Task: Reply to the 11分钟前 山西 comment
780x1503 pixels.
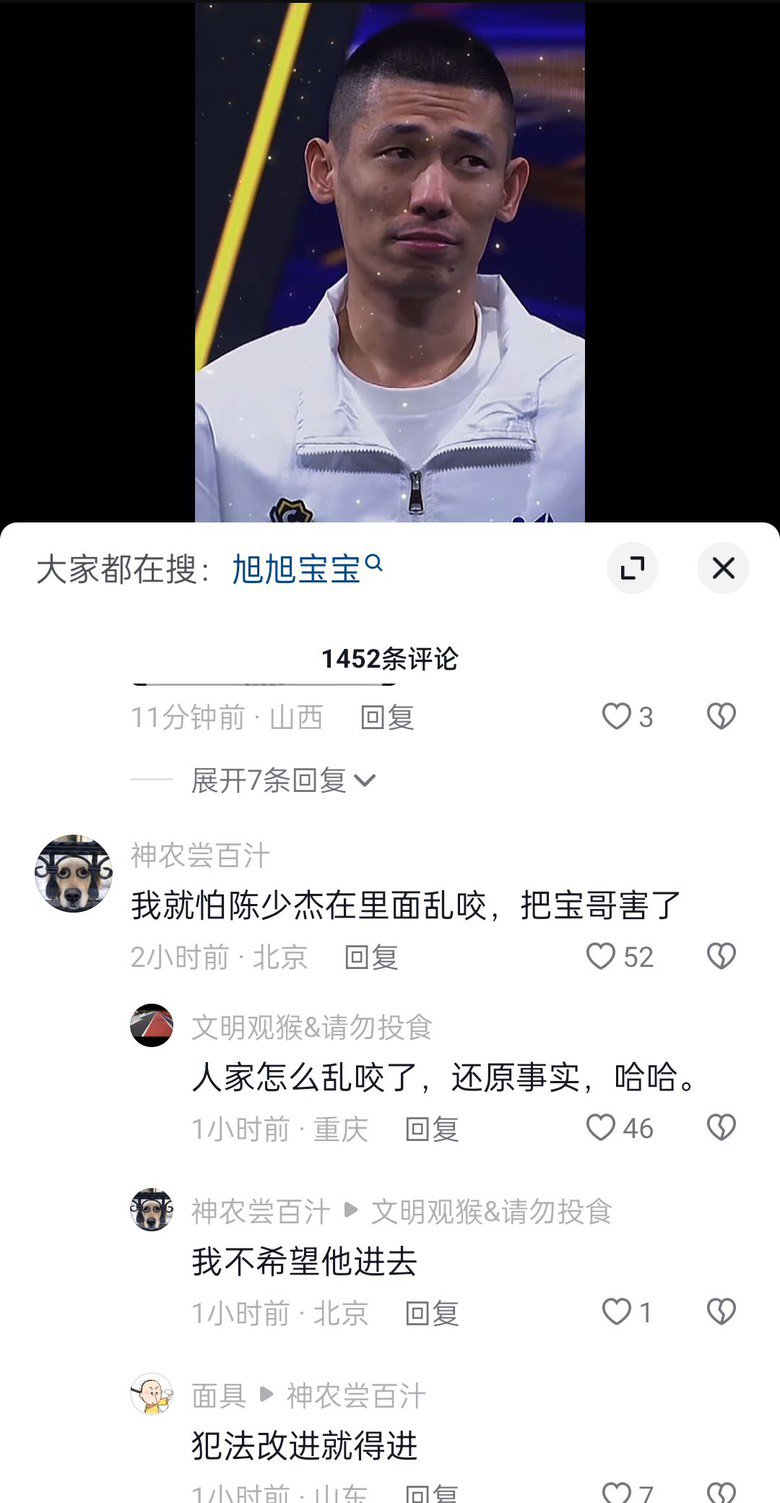Action: (x=387, y=717)
